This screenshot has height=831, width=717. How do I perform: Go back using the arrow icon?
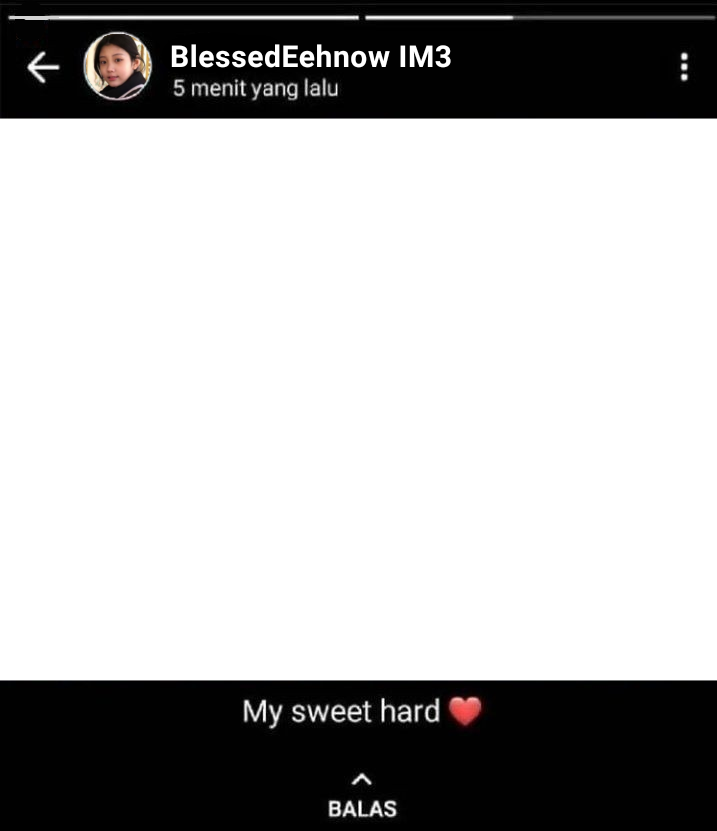pos(43,68)
